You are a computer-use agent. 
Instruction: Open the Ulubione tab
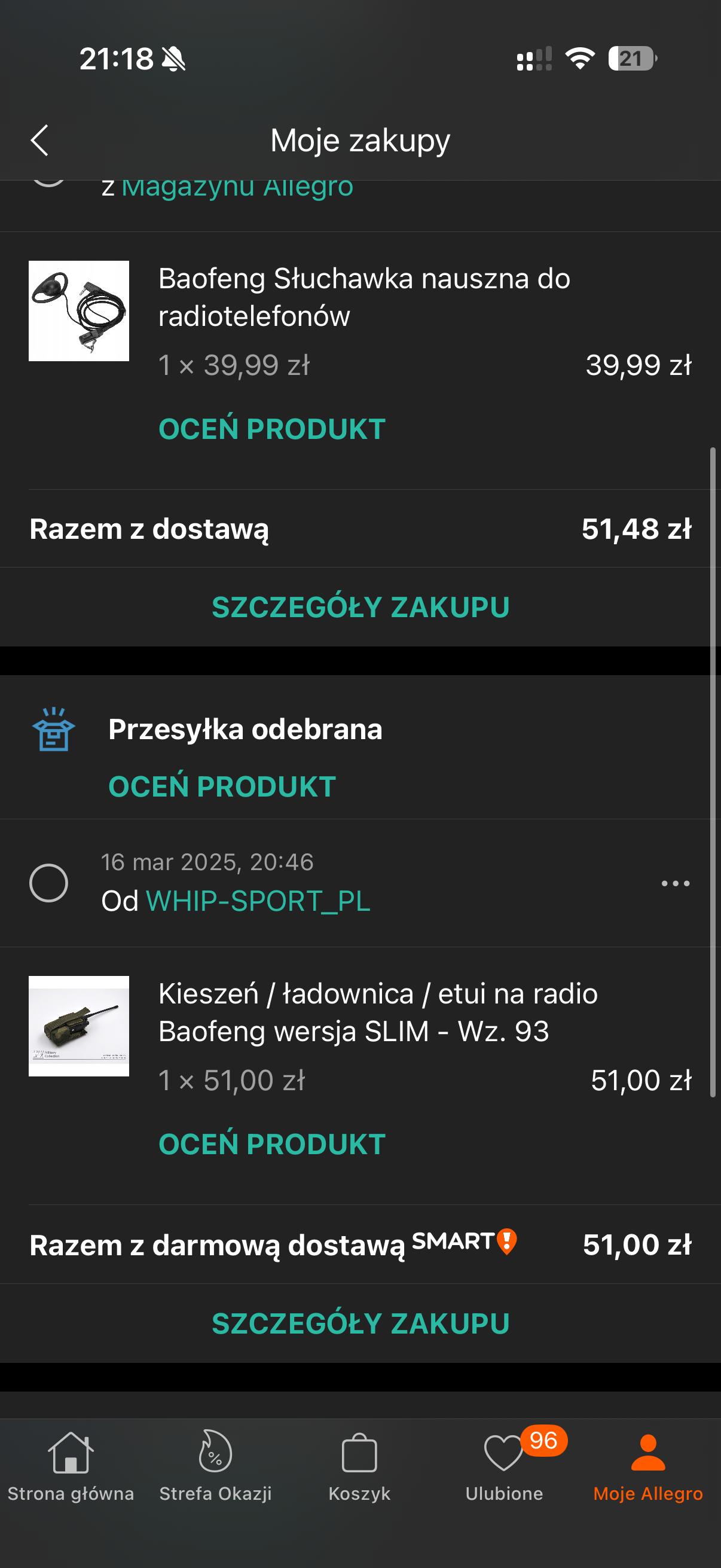pyautogui.click(x=504, y=1467)
